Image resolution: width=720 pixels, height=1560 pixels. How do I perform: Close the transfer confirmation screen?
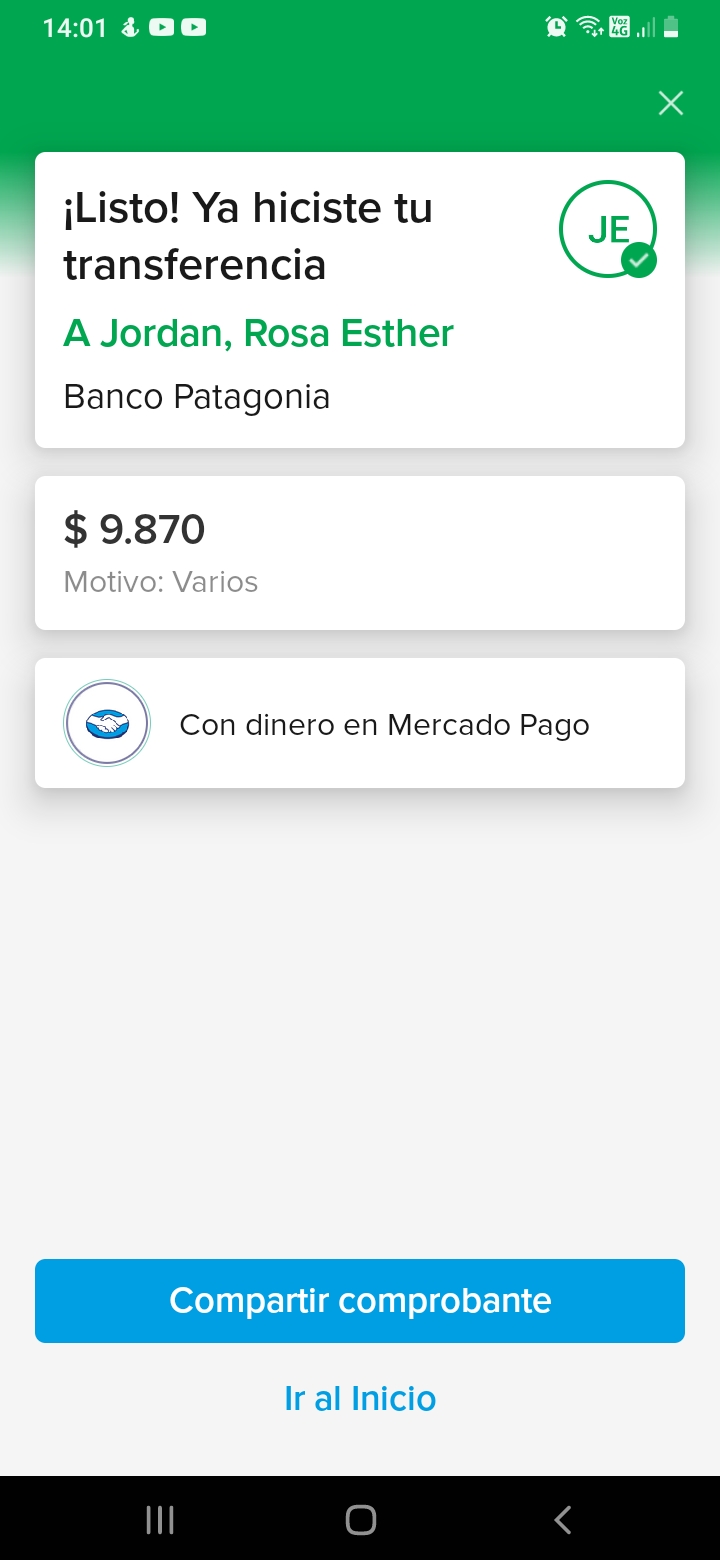(x=670, y=103)
